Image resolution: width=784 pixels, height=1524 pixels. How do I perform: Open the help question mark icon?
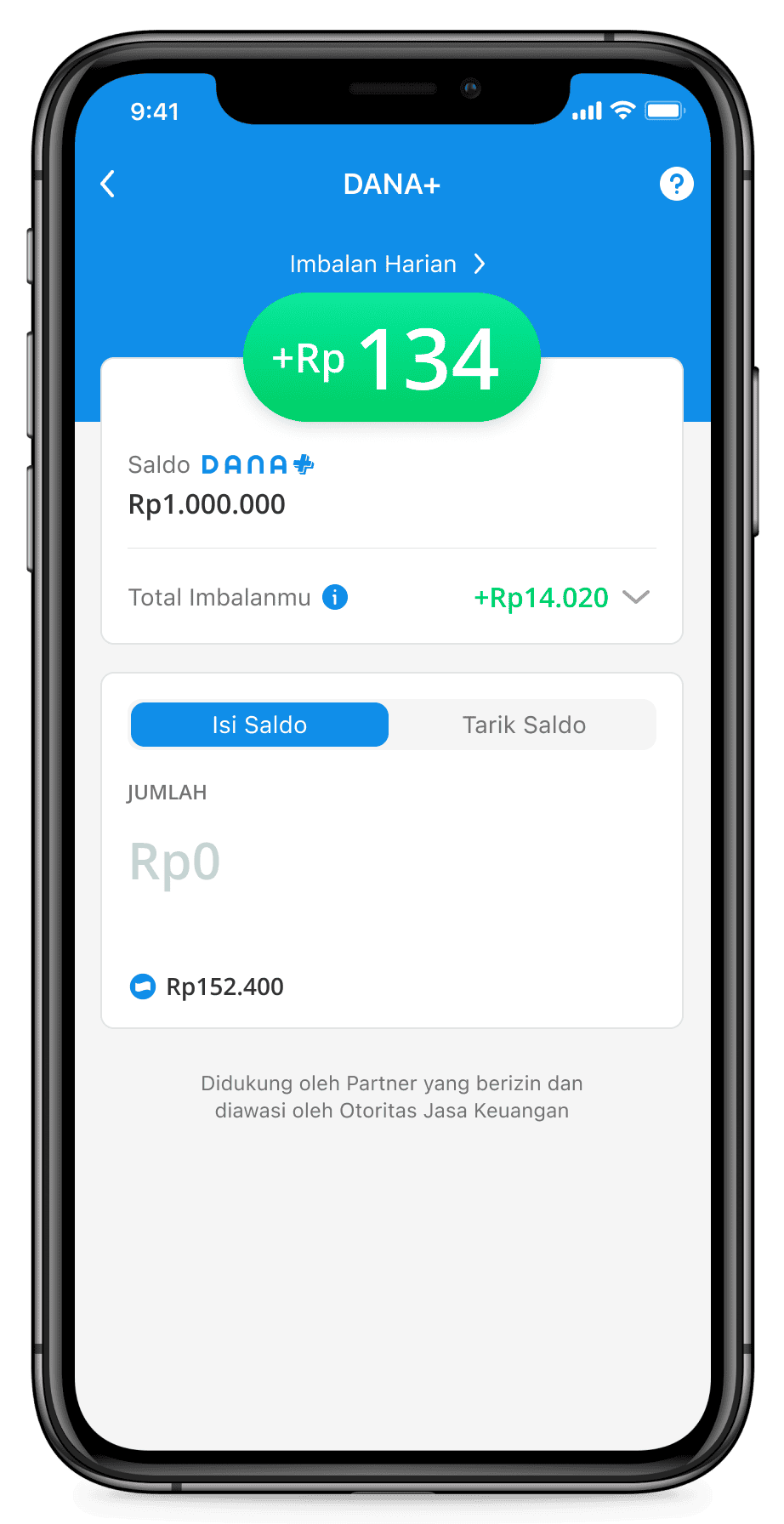676,184
